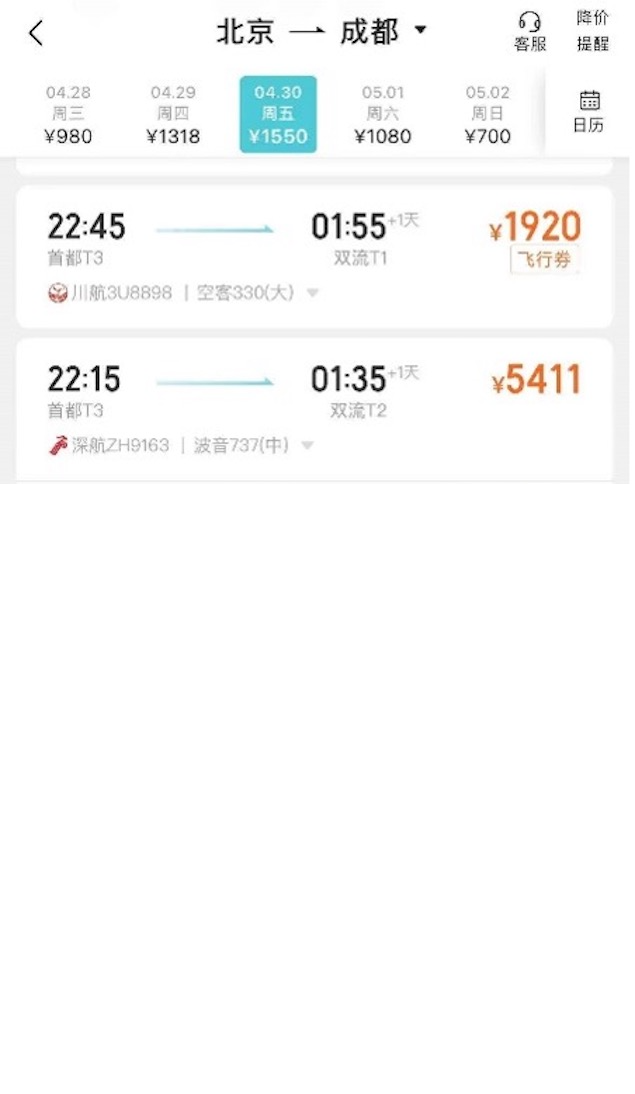Select the 05.01 周六 ¥1080 date
The image size is (635, 1094).
(383, 114)
